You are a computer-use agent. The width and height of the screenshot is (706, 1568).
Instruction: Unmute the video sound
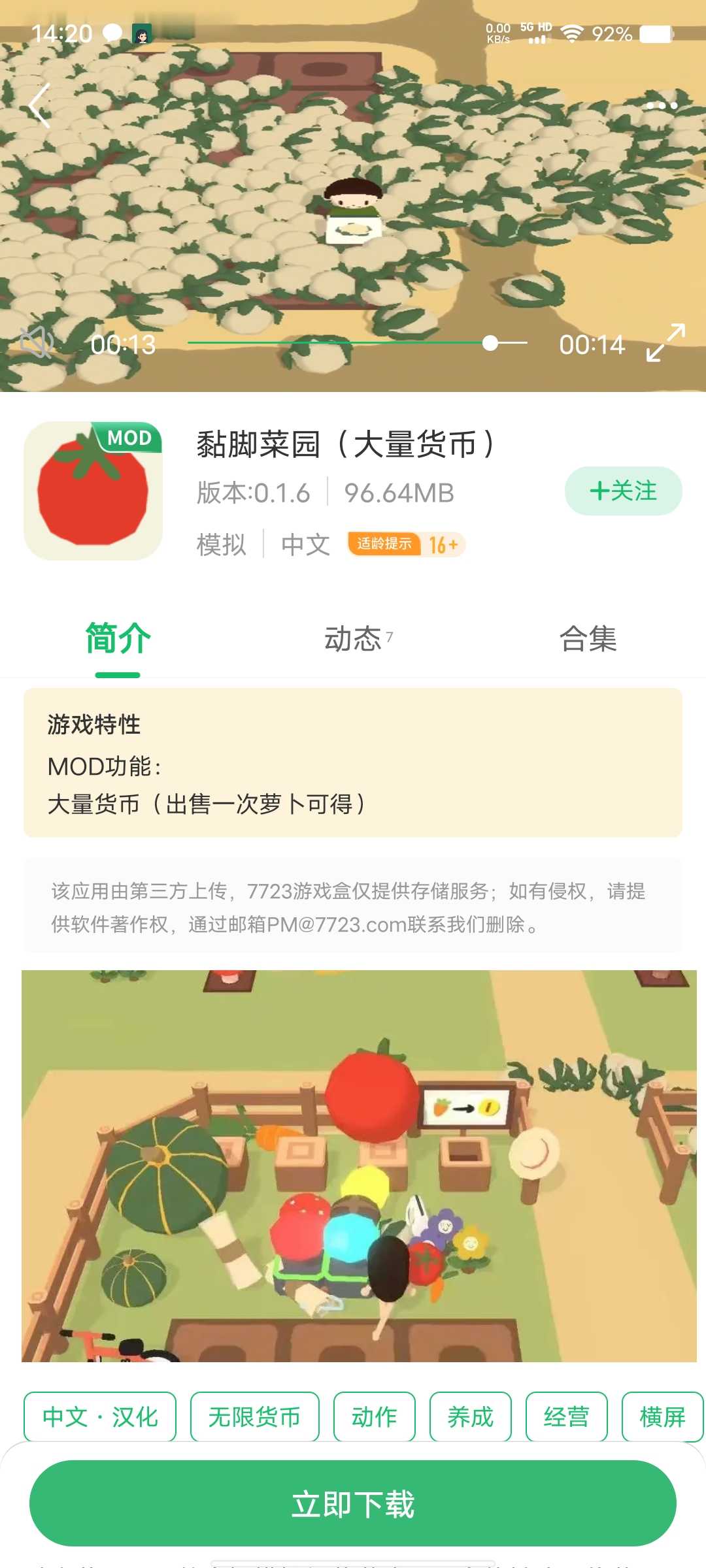tap(37, 342)
